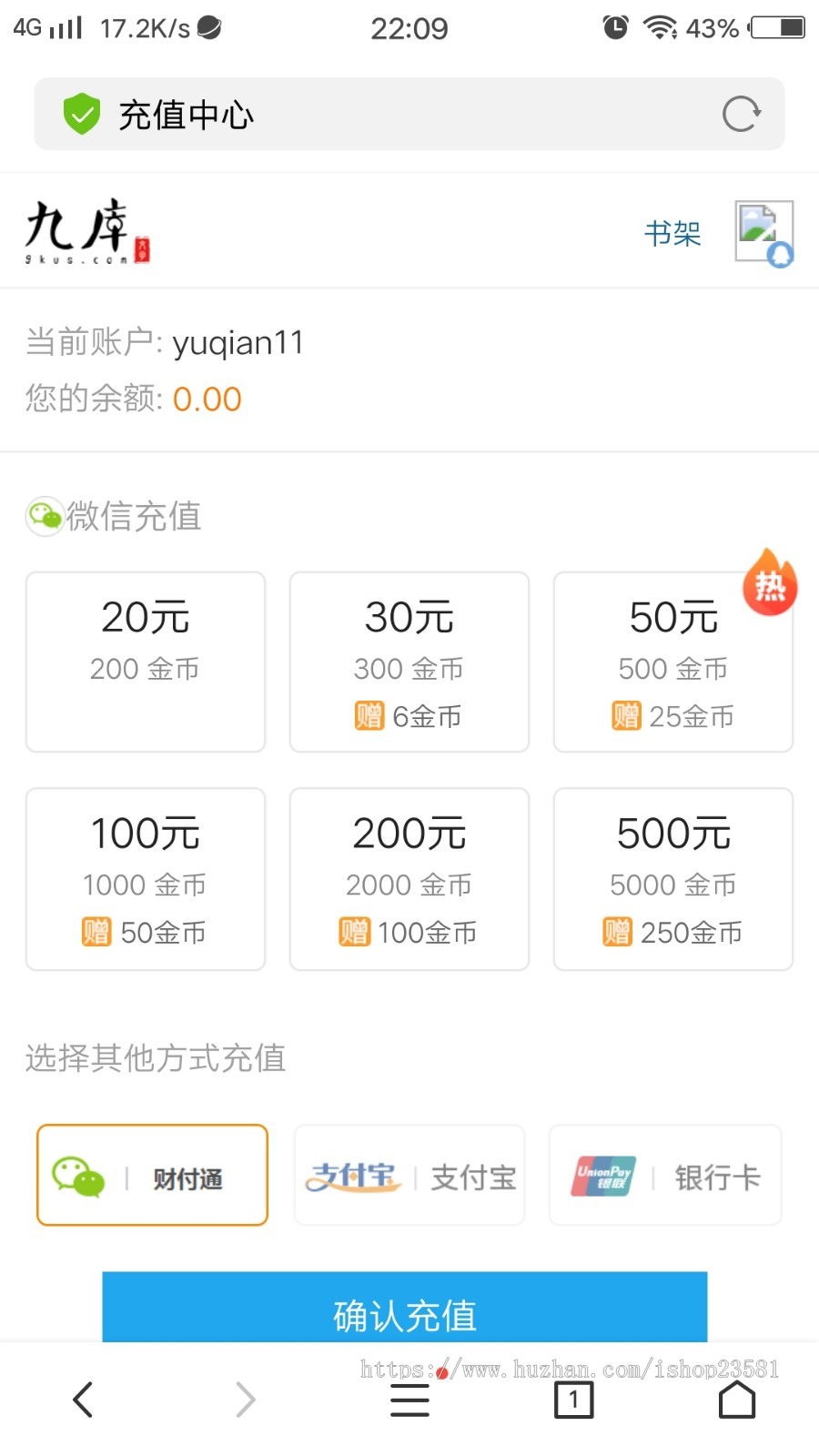Select the UnionPay 银行卡 payment icon
This screenshot has height=1456, width=819.
[603, 1175]
